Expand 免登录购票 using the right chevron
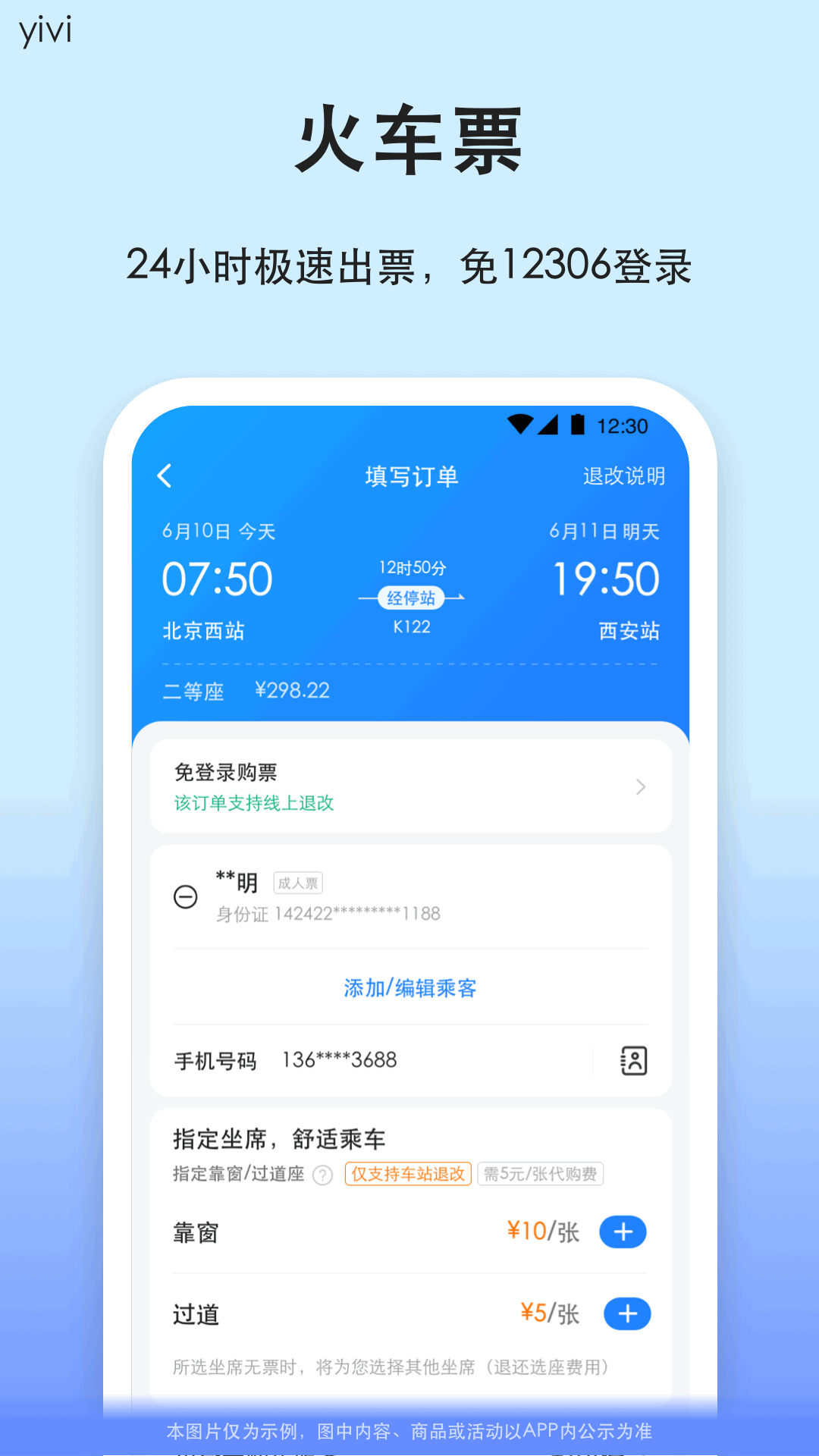This screenshot has width=819, height=1456. 641,787
